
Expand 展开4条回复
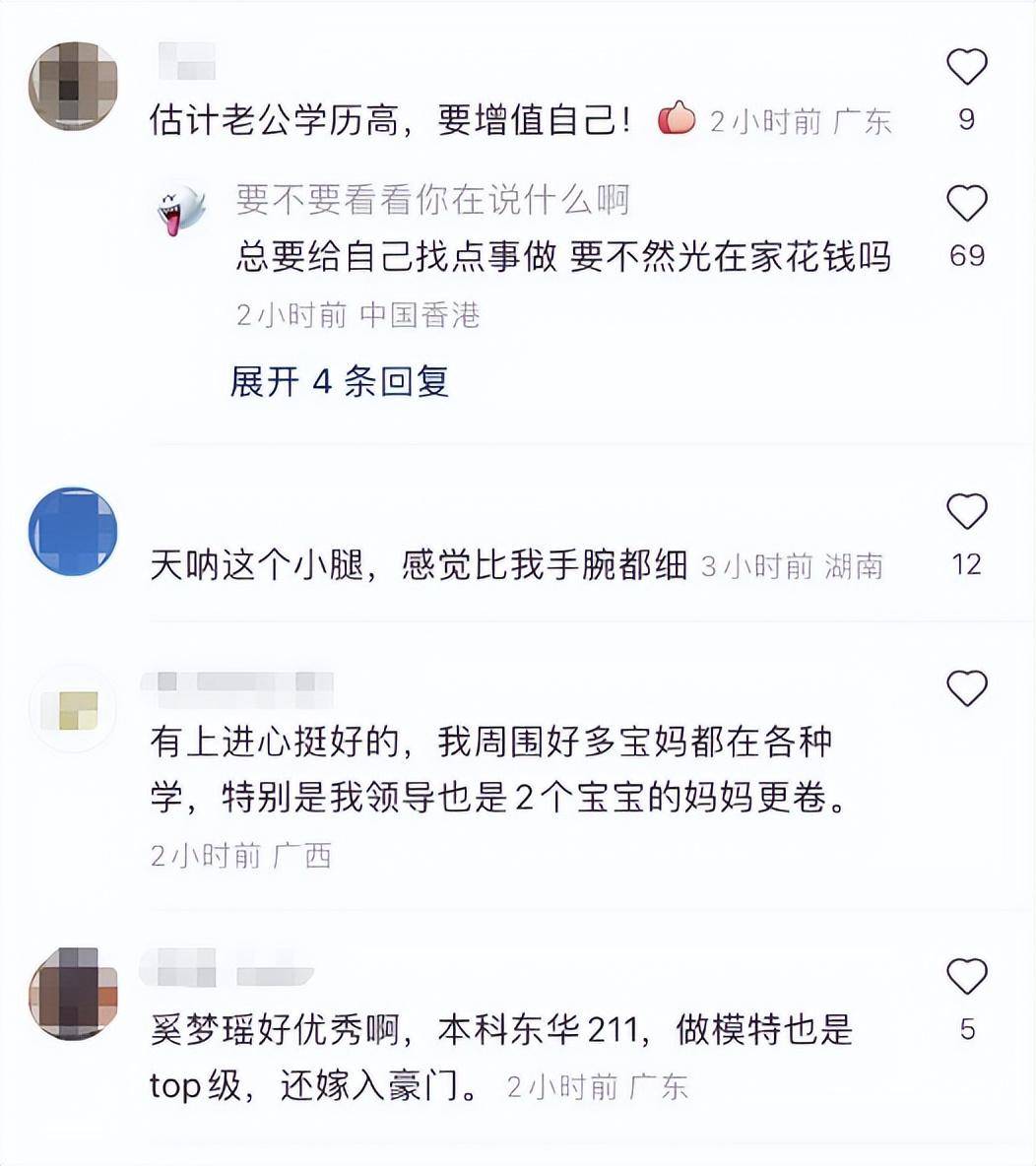340,381
